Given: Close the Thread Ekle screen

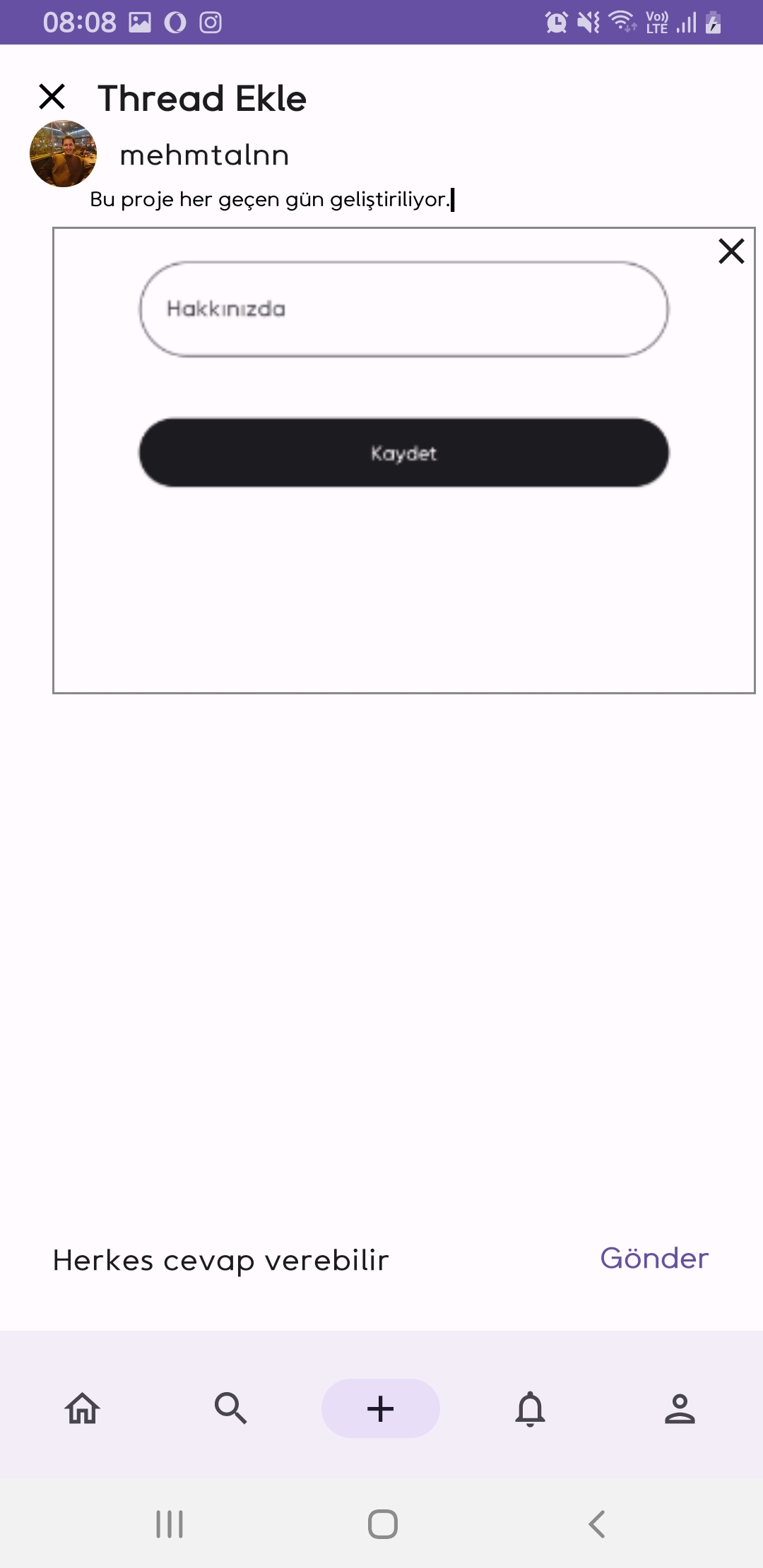Looking at the screenshot, I should pyautogui.click(x=52, y=97).
